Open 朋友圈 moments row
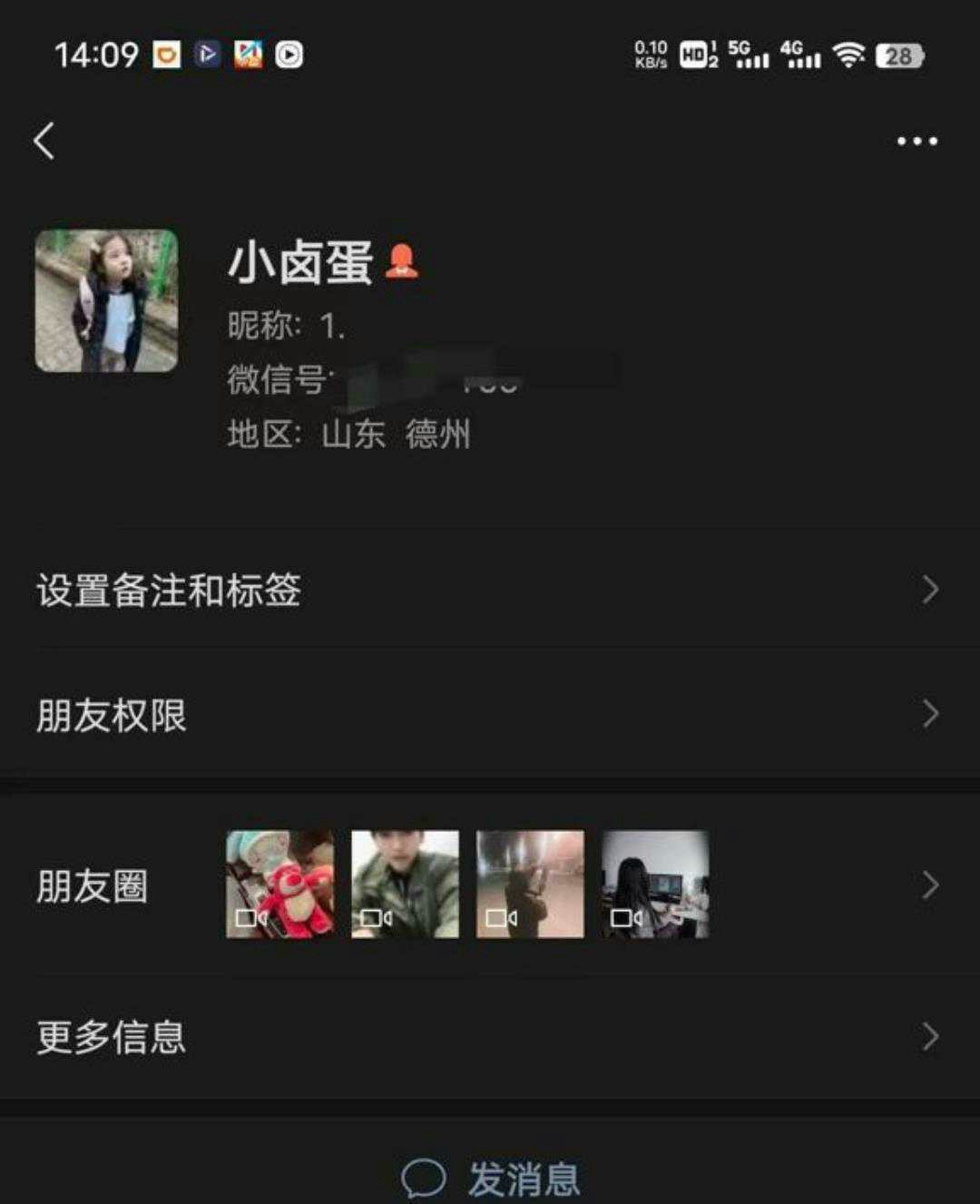Screen dimensions: 980x1204 point(490,886)
